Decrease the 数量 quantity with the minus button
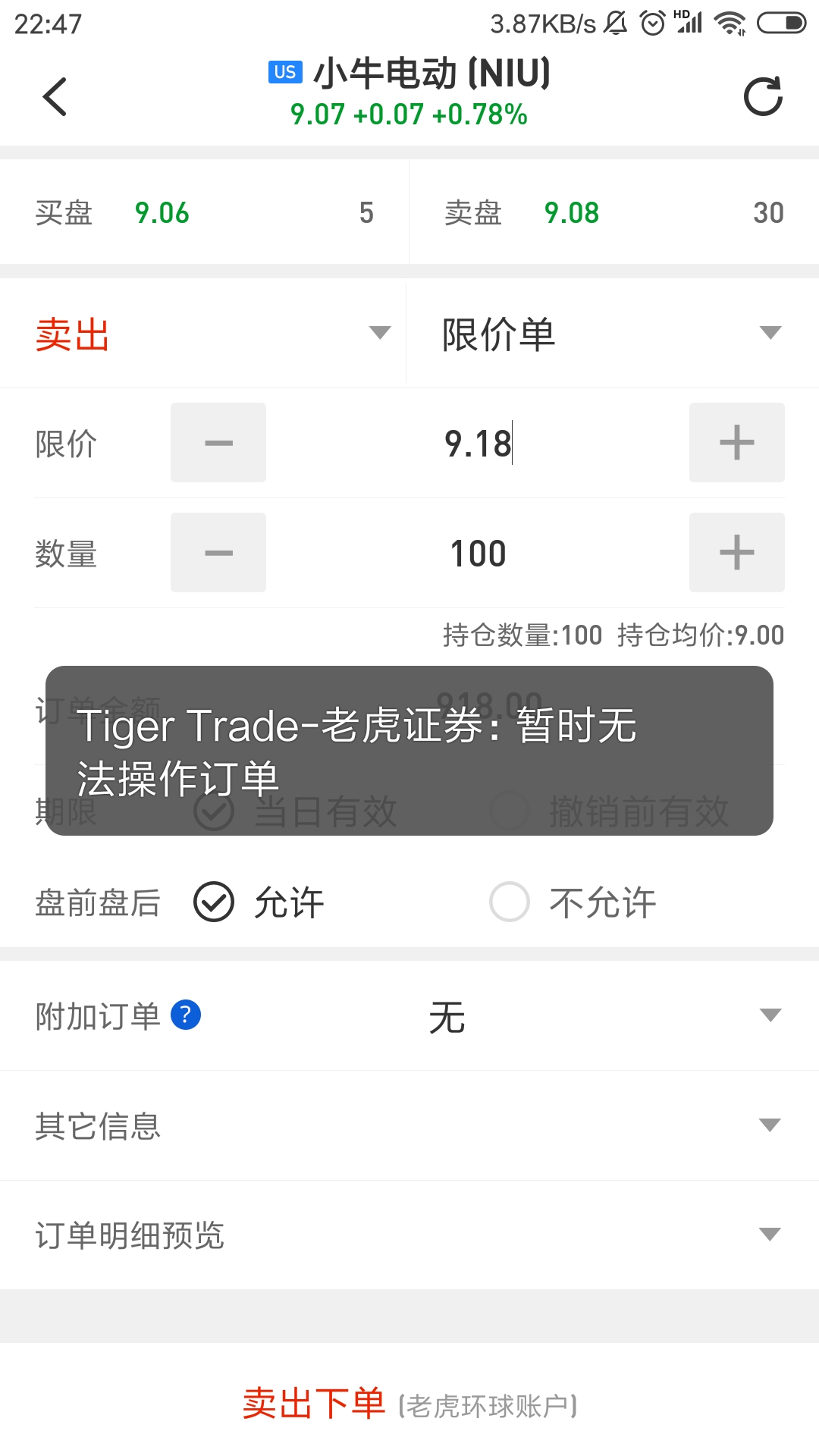819x1456 pixels. pyautogui.click(x=218, y=553)
